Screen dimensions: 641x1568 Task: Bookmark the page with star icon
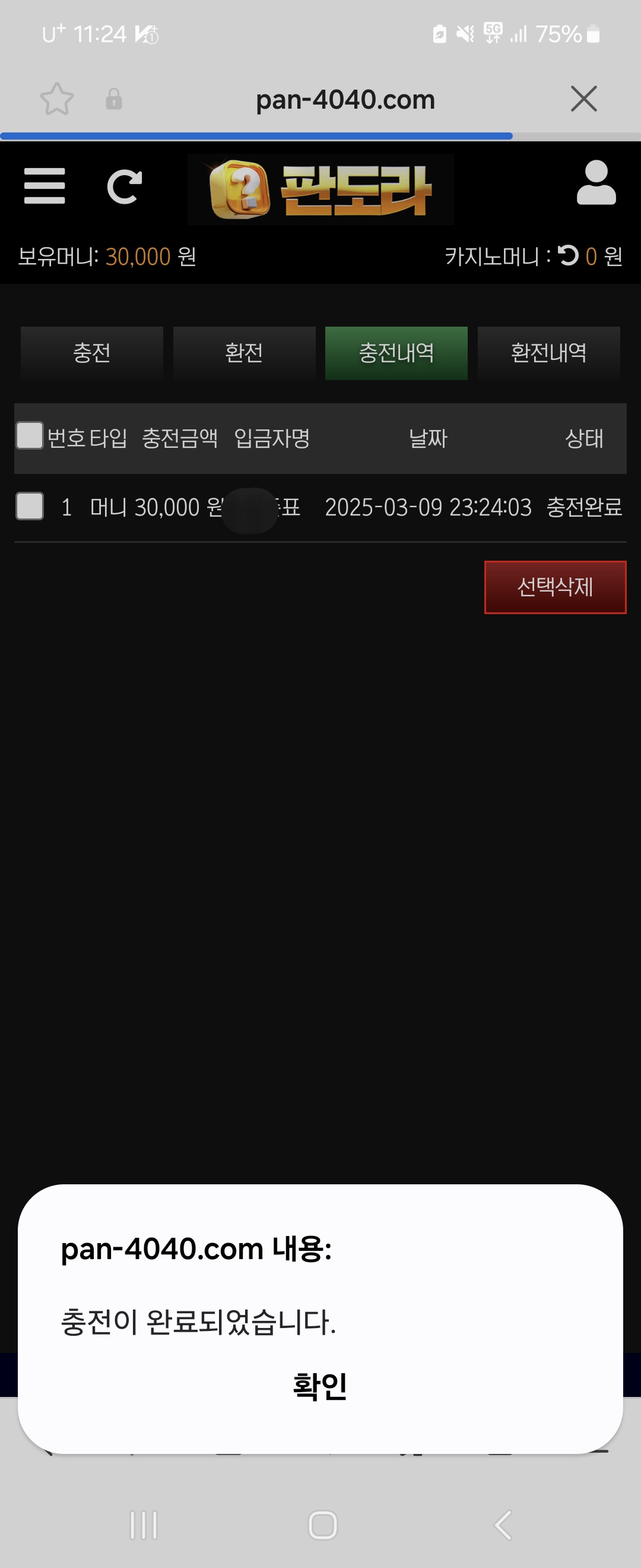(x=56, y=99)
